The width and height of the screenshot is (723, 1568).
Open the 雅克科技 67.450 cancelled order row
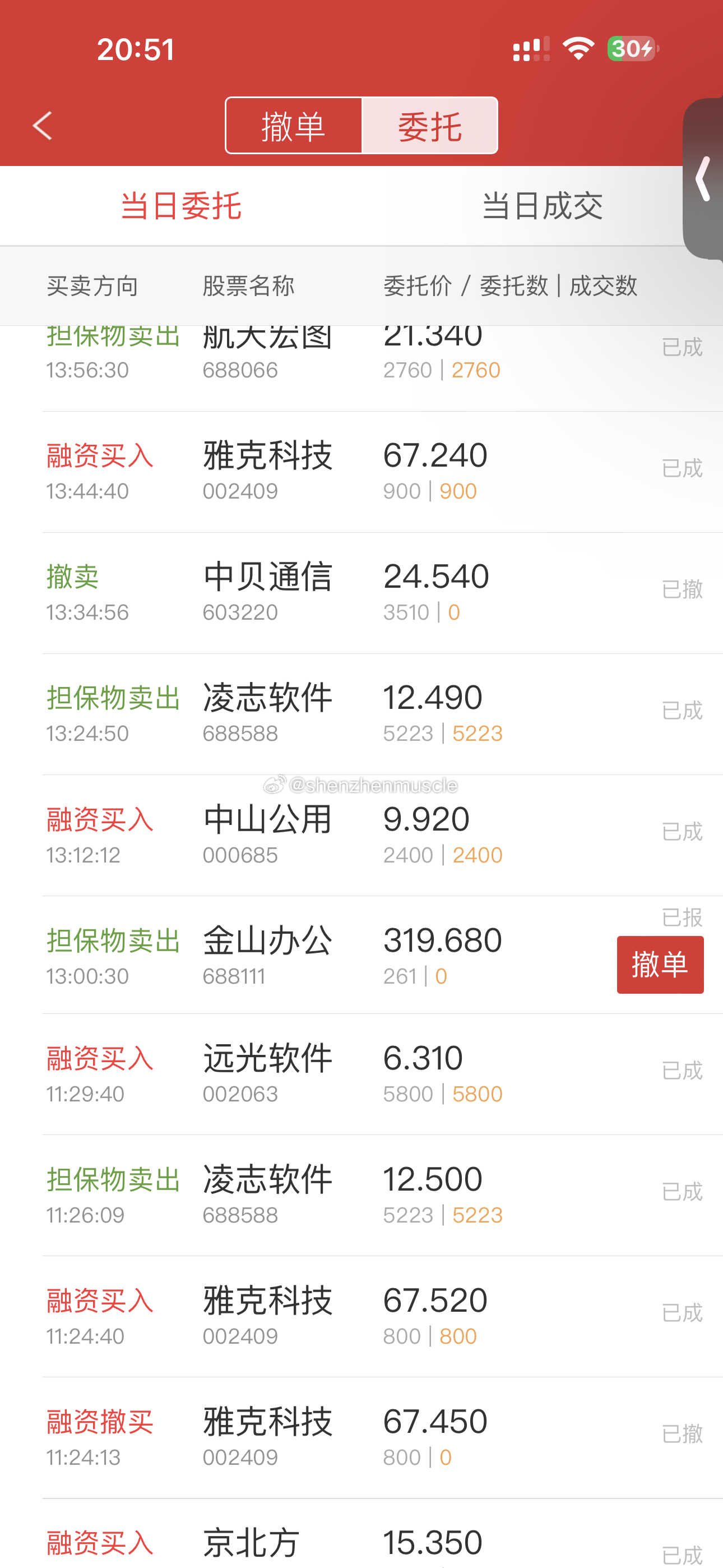click(383, 1438)
